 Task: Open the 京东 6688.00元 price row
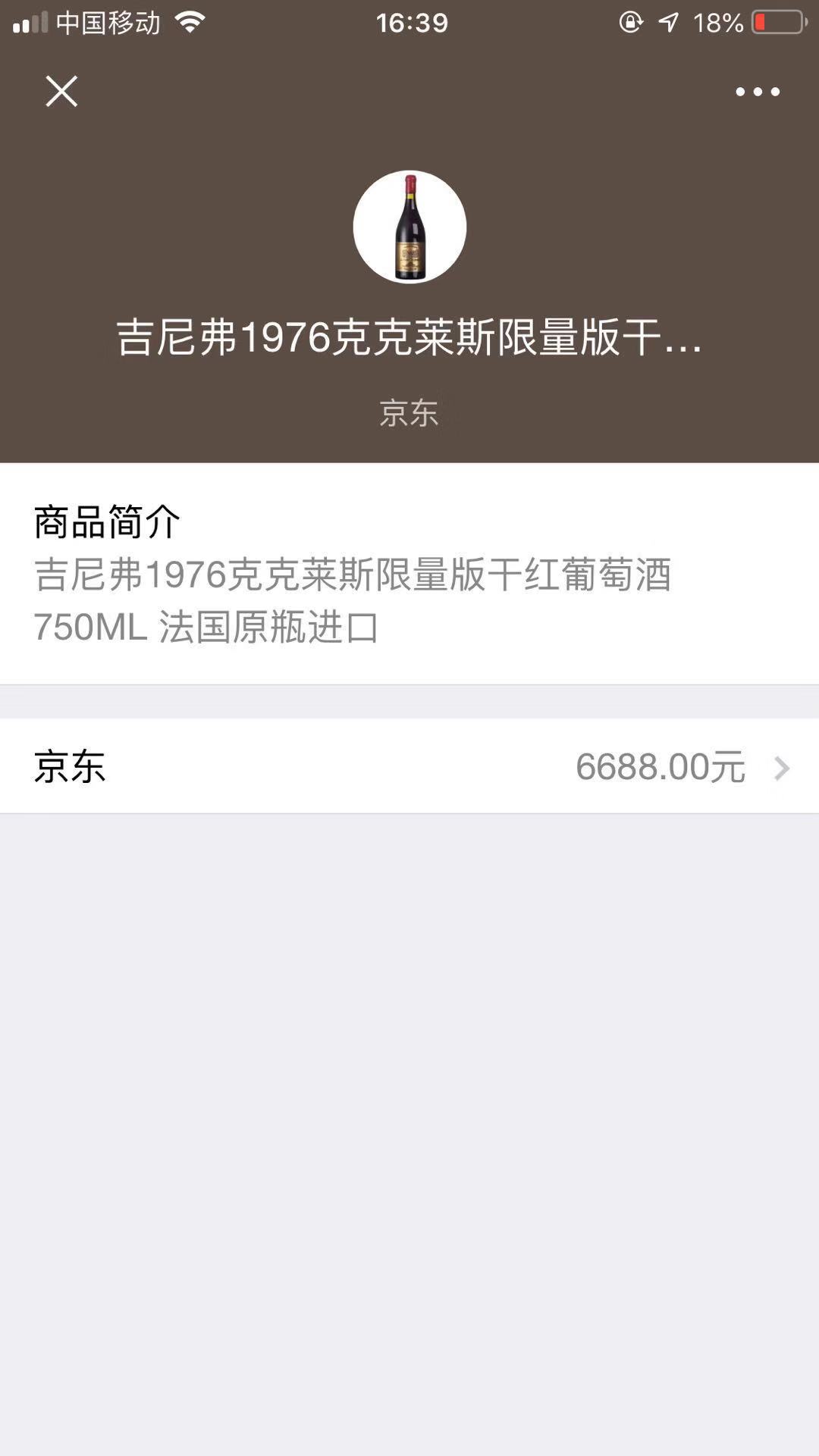[x=409, y=766]
